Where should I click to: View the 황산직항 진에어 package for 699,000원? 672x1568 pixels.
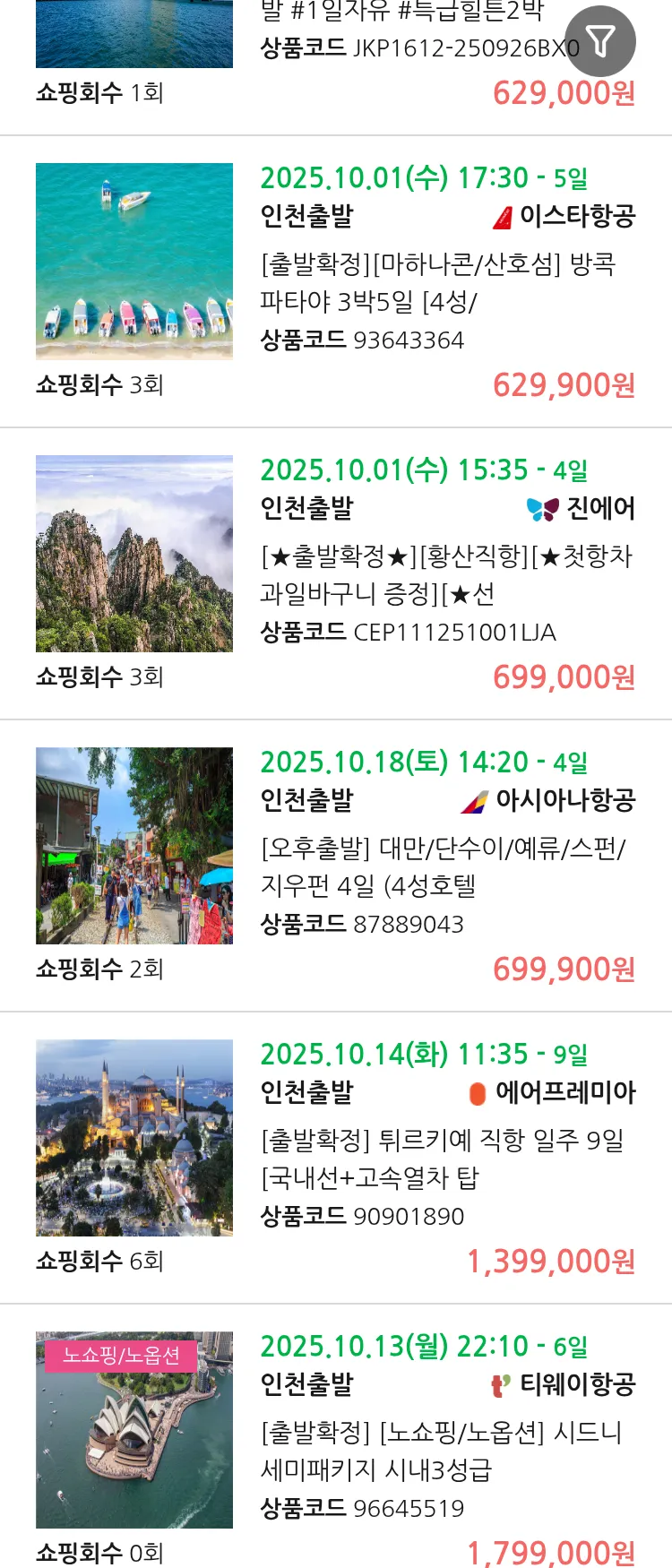coord(446,574)
